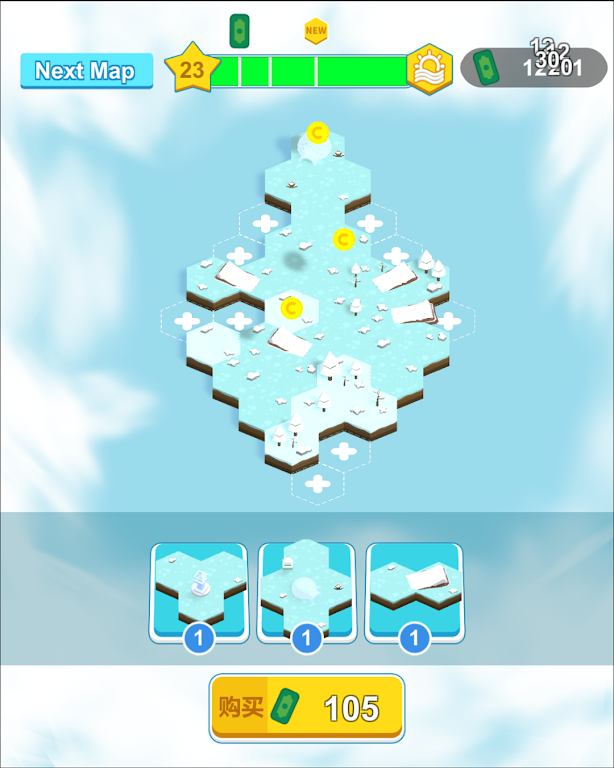Select the igloo tile card
Viewport: 614px width, 768px height.
point(306,590)
